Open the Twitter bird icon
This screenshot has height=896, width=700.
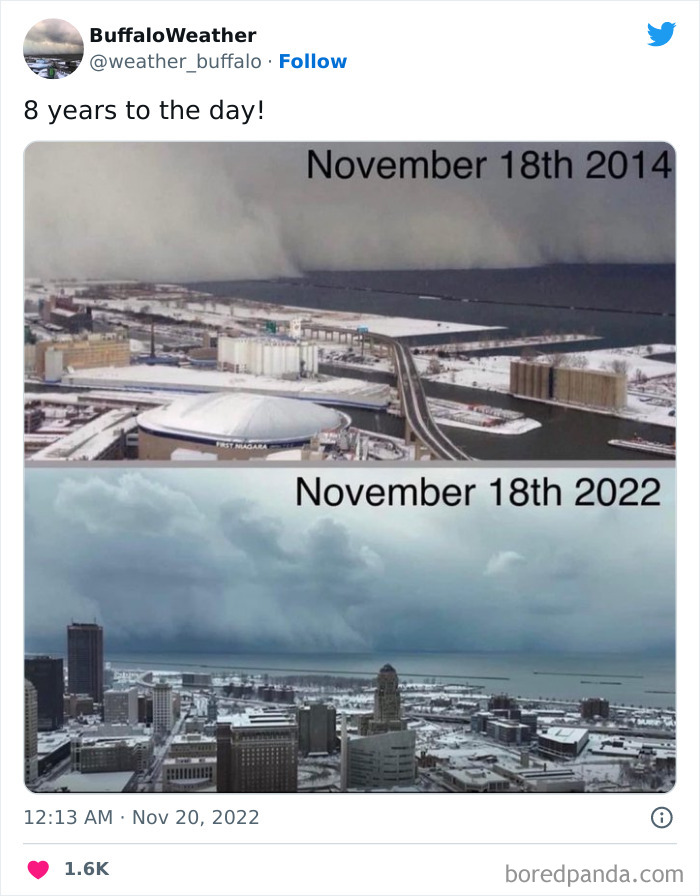click(x=661, y=34)
